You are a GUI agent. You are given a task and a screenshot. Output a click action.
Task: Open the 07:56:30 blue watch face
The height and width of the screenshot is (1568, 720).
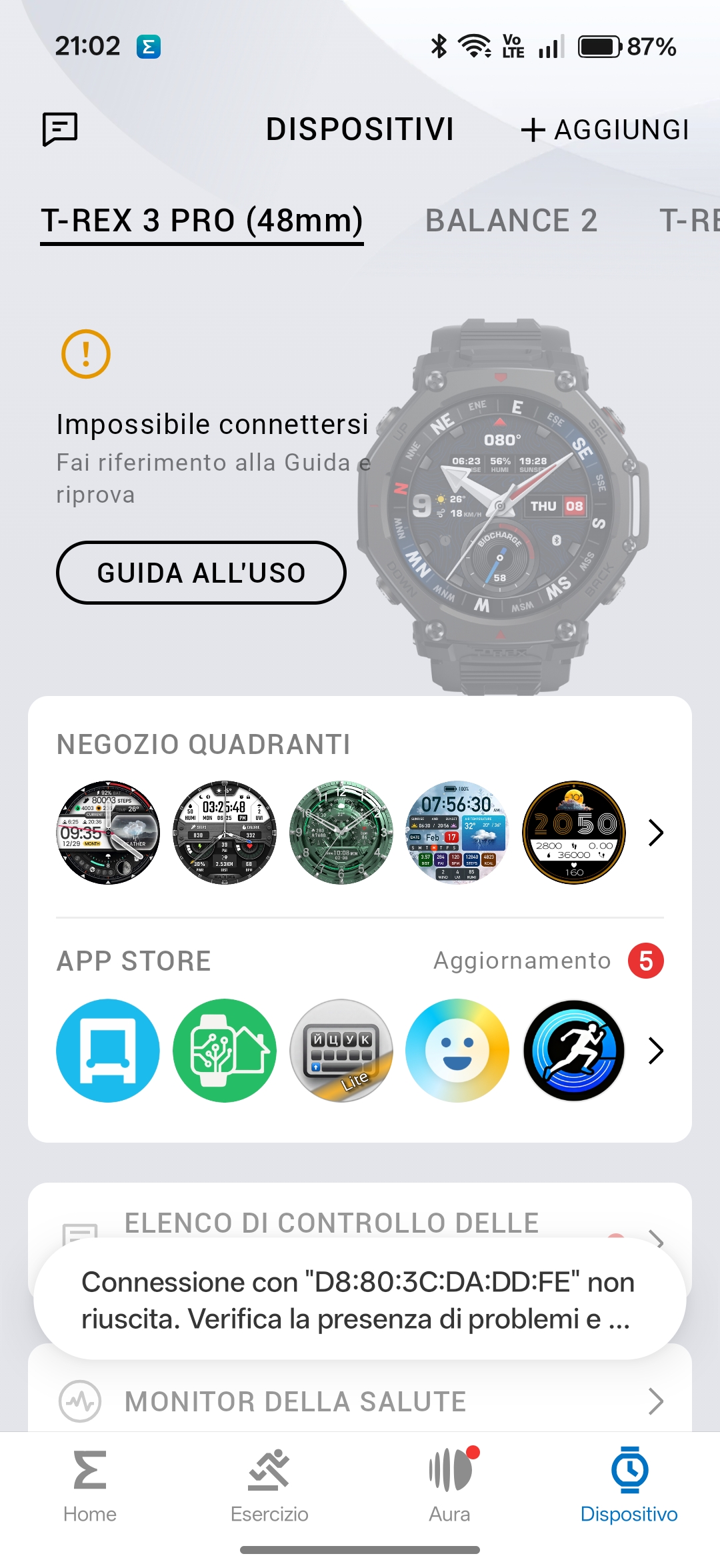(457, 833)
